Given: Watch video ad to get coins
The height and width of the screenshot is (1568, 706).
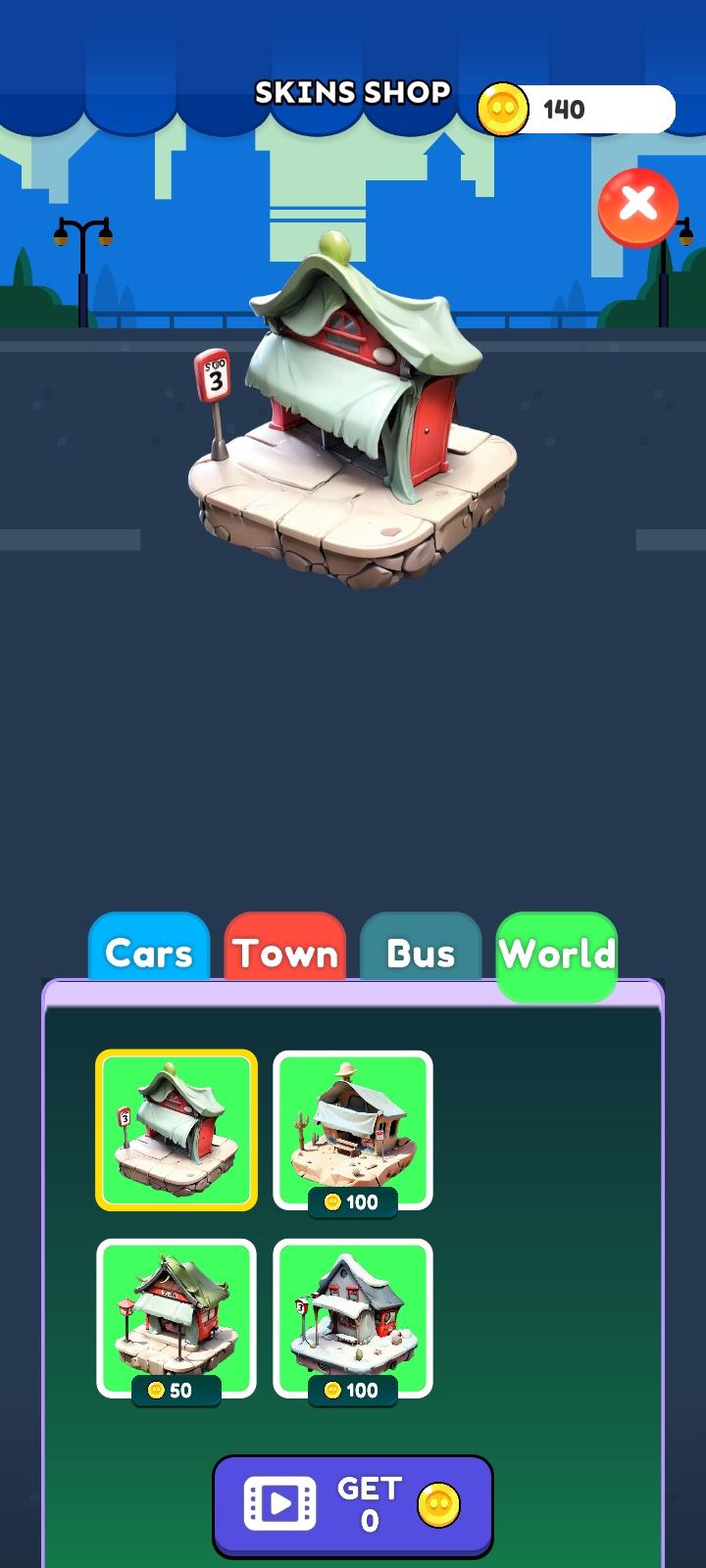Looking at the screenshot, I should pos(353,1505).
